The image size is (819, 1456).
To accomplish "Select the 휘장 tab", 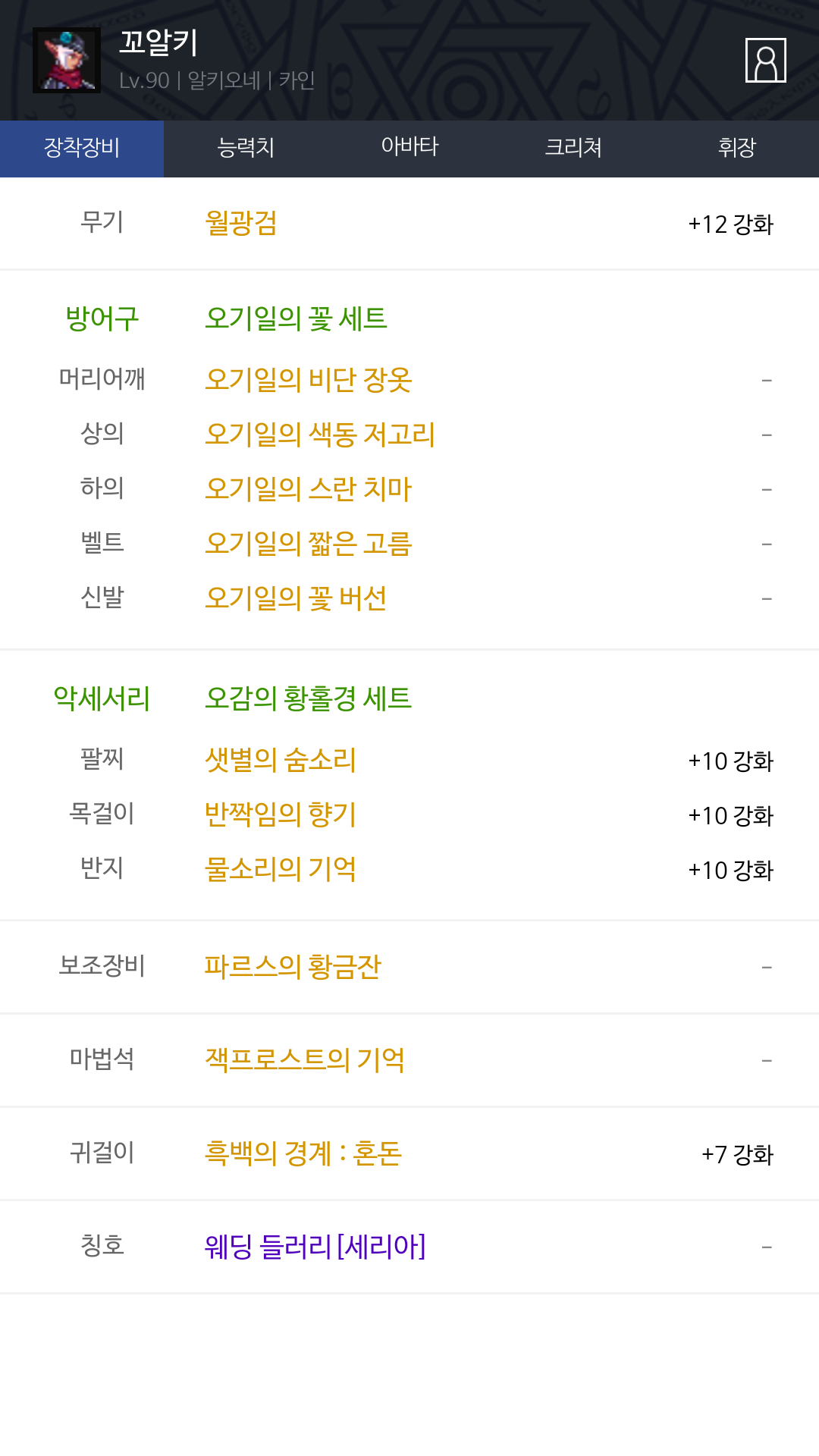I will click(737, 149).
